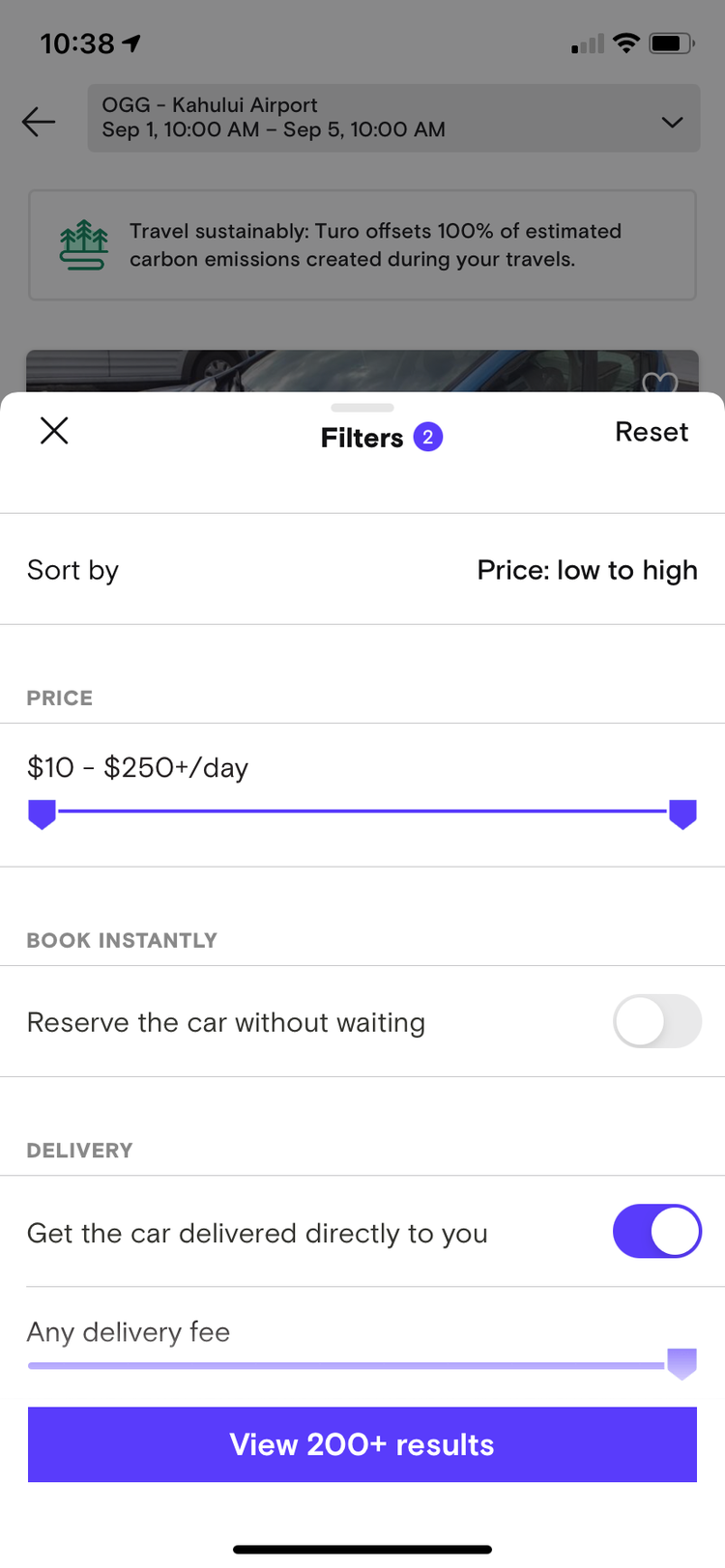
Task: Click the location services arrow in status bar
Action: [x=130, y=41]
